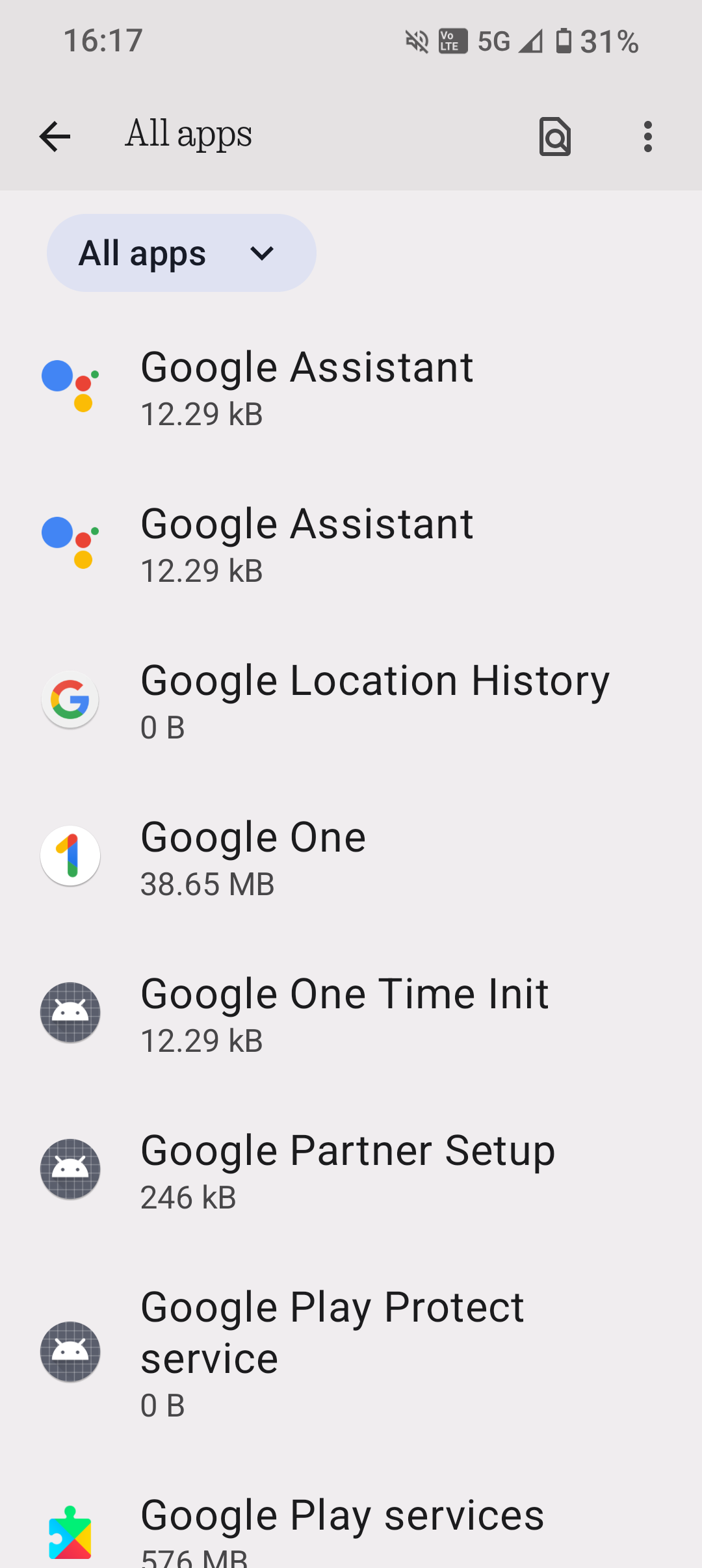Expand the All apps filter dropdown
This screenshot has width=702, height=1568.
point(181,253)
